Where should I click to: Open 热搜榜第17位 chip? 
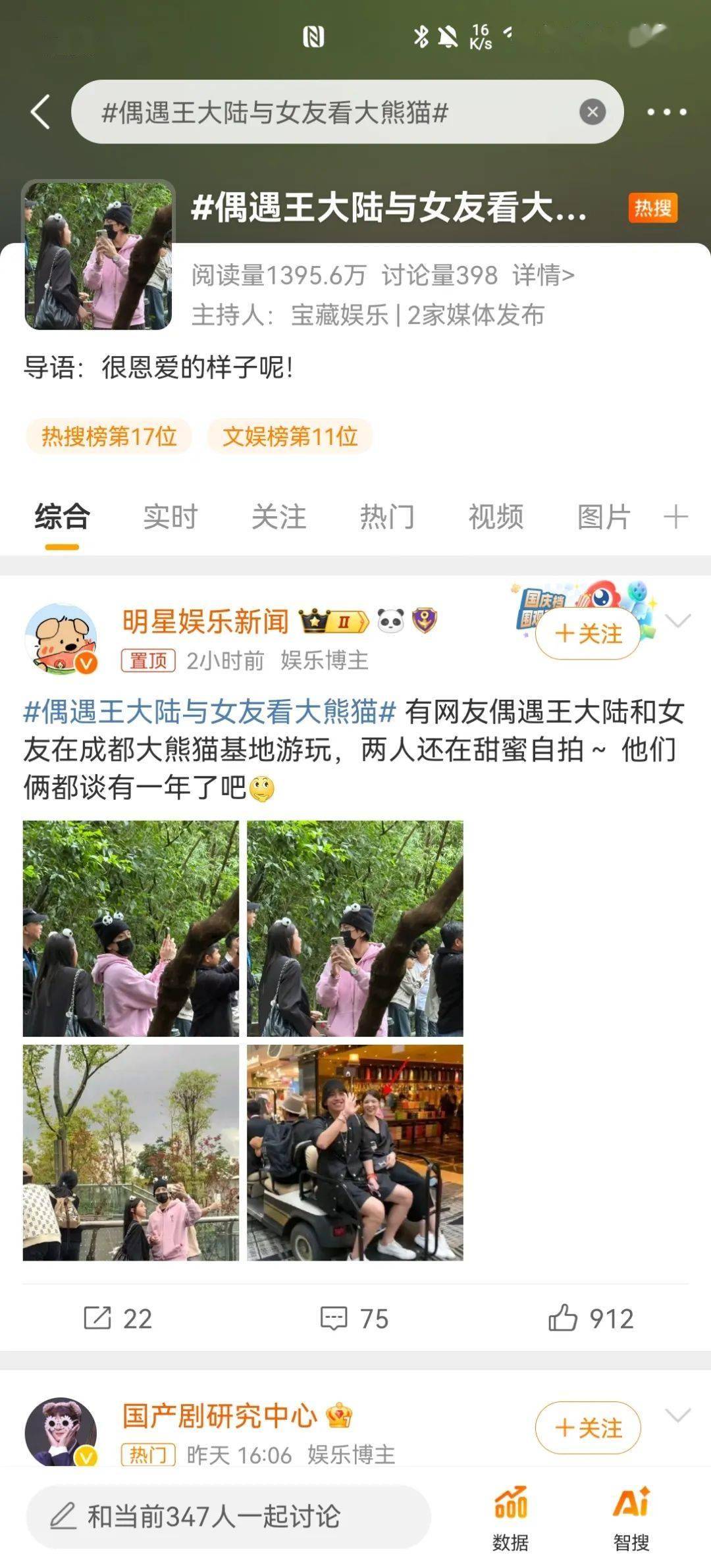109,436
